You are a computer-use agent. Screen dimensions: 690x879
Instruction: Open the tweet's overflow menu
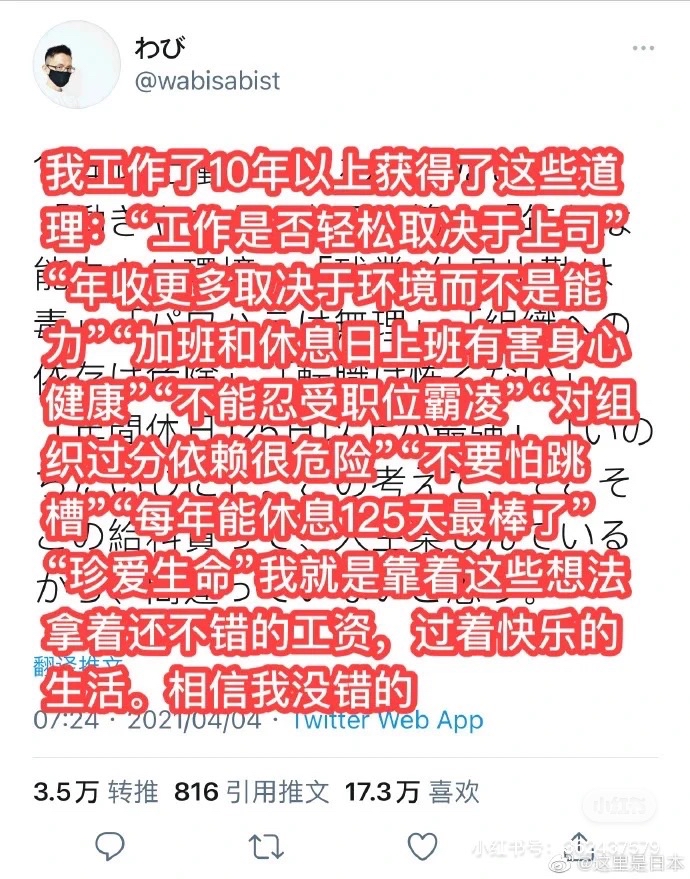[643, 48]
